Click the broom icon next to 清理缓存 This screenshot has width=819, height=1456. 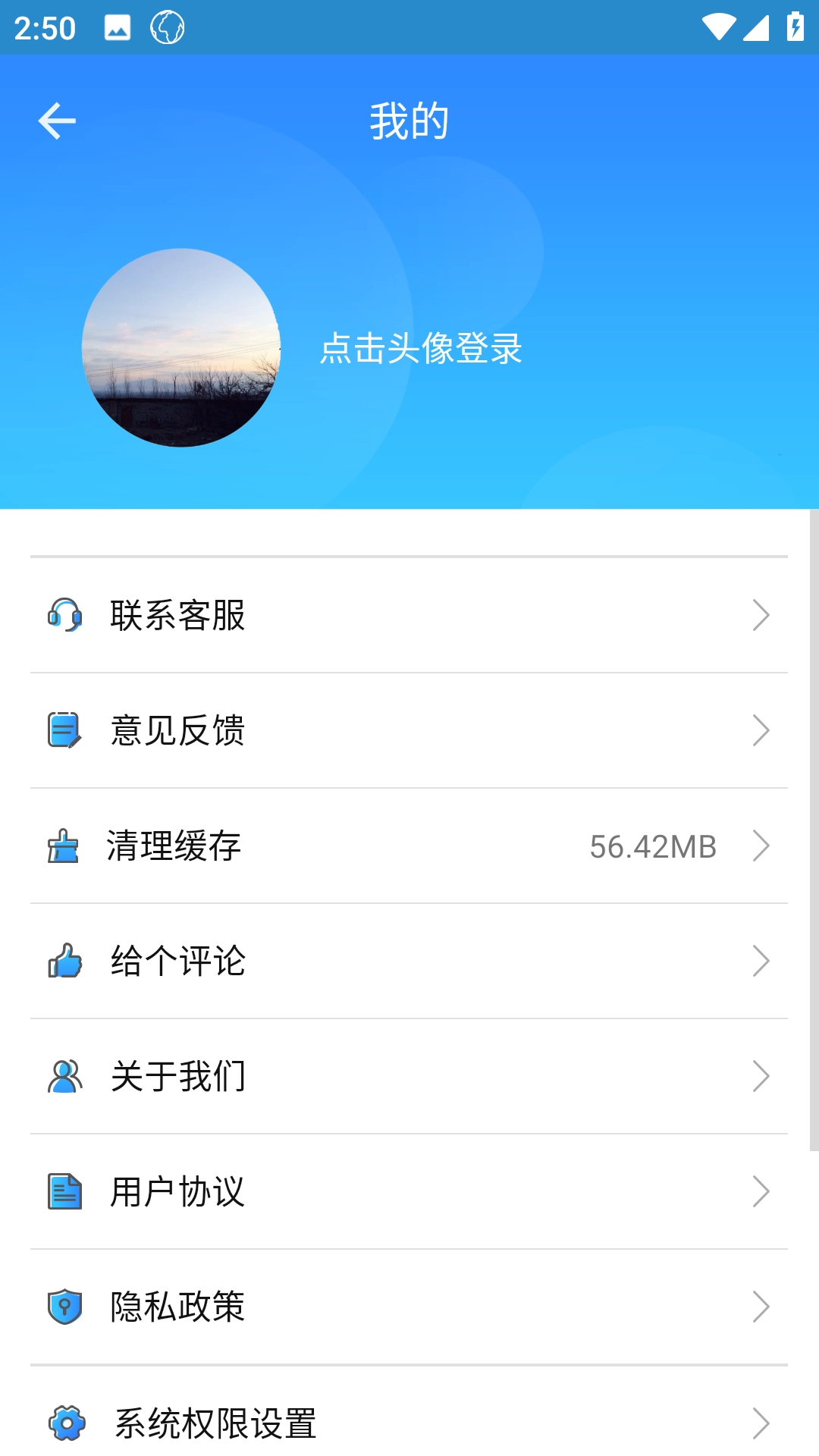64,846
